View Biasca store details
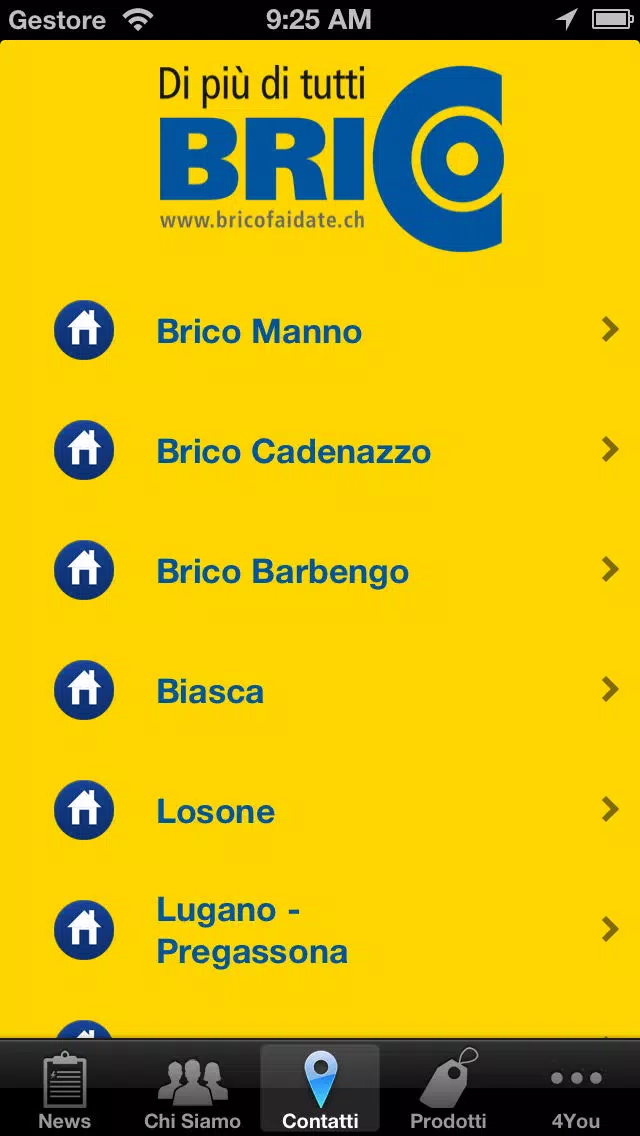The height and width of the screenshot is (1136, 640). point(320,691)
